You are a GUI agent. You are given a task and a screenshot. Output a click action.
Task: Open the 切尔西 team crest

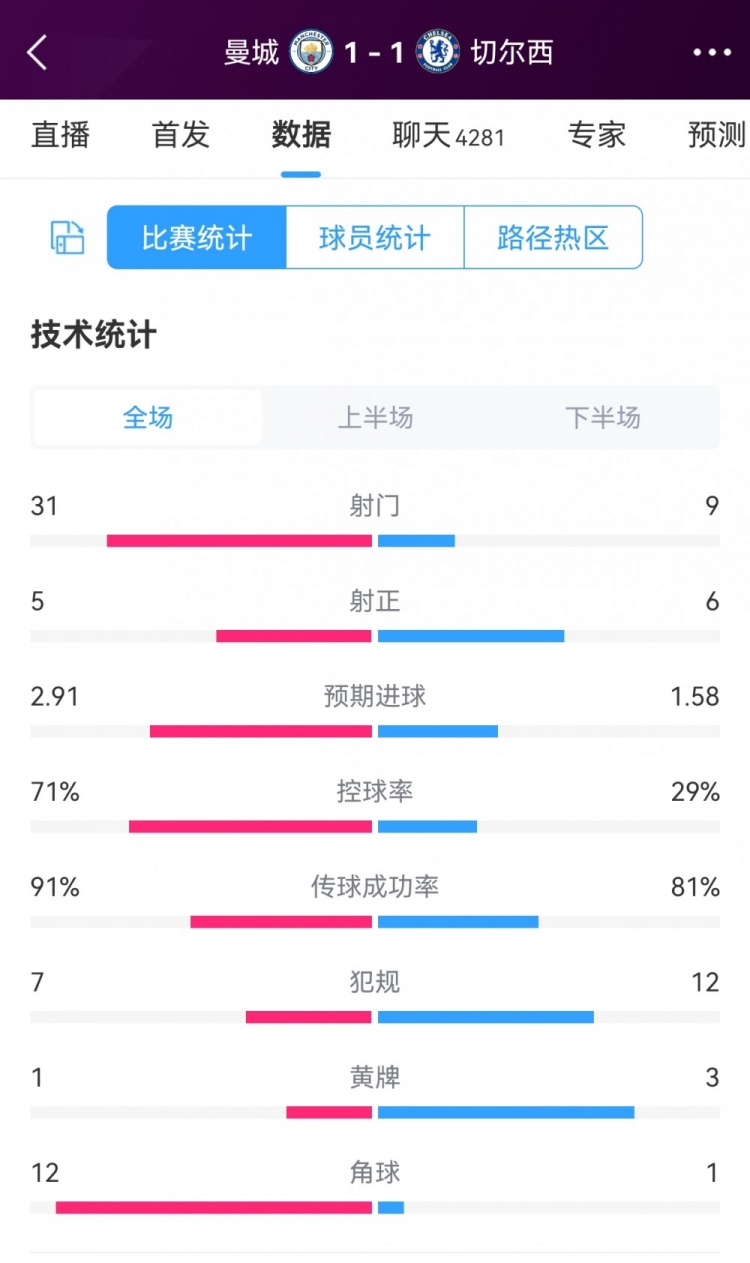(x=438, y=52)
